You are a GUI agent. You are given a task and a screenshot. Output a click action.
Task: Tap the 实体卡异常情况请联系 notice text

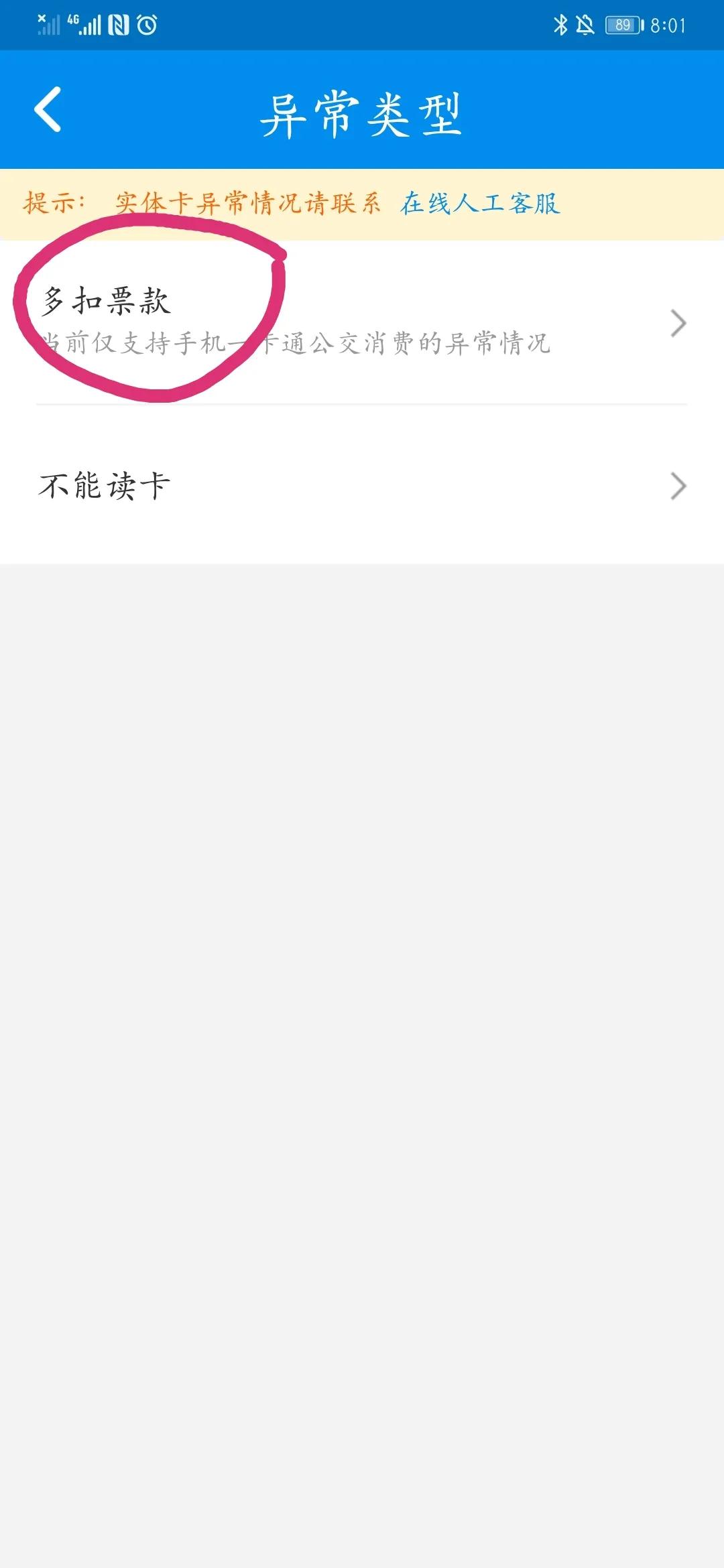(x=248, y=205)
